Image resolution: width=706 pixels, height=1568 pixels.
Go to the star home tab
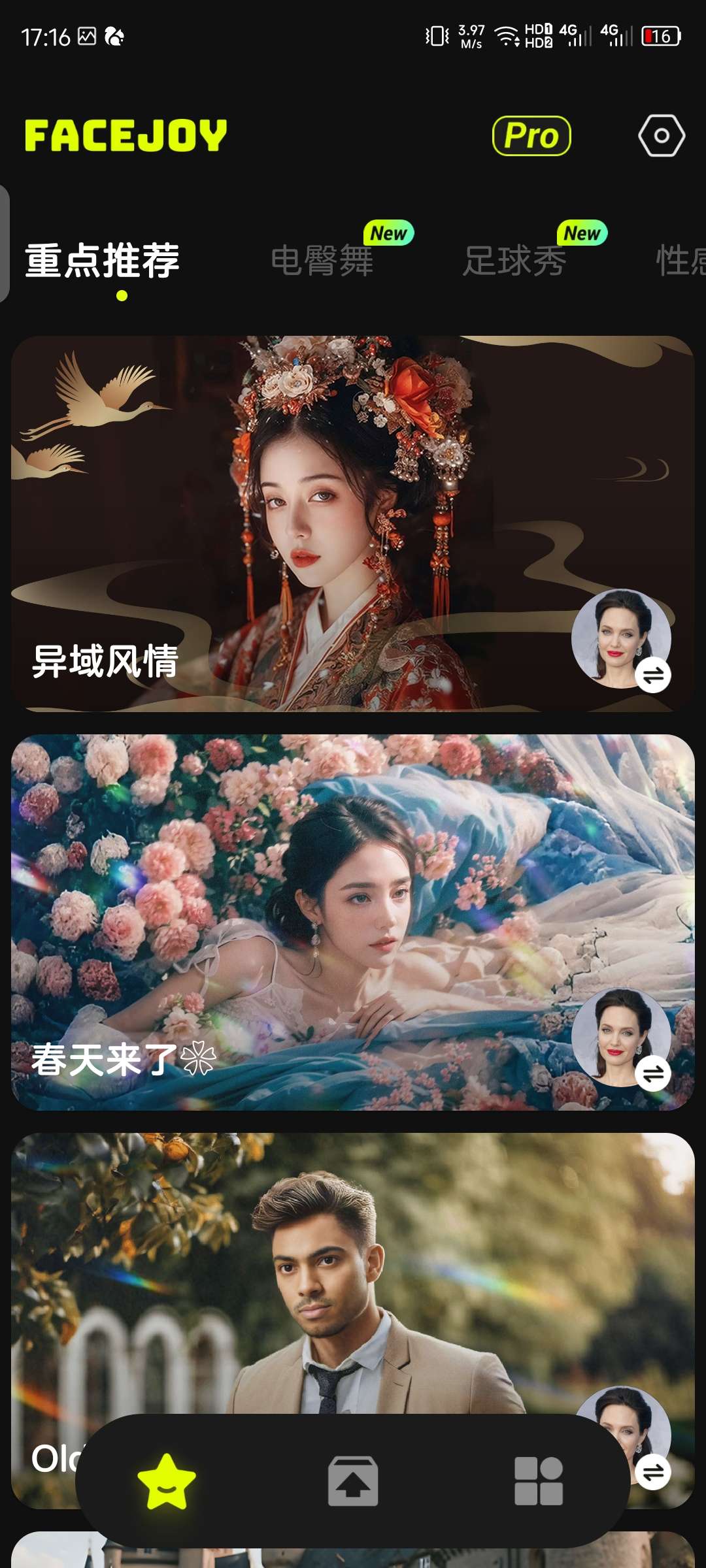(x=167, y=1481)
